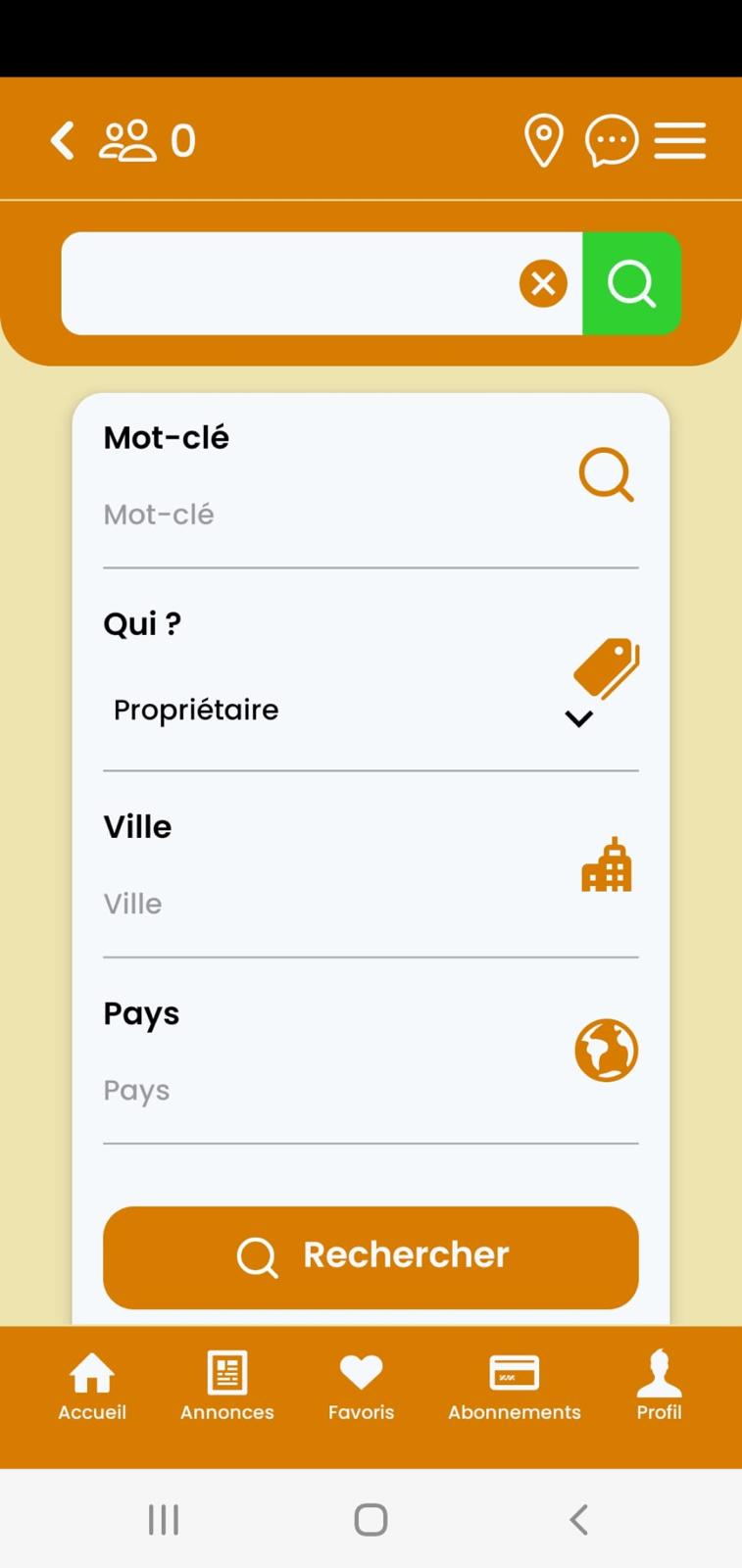Viewport: 742px width, 1568px height.
Task: Open the people group icon
Action: pos(127,140)
